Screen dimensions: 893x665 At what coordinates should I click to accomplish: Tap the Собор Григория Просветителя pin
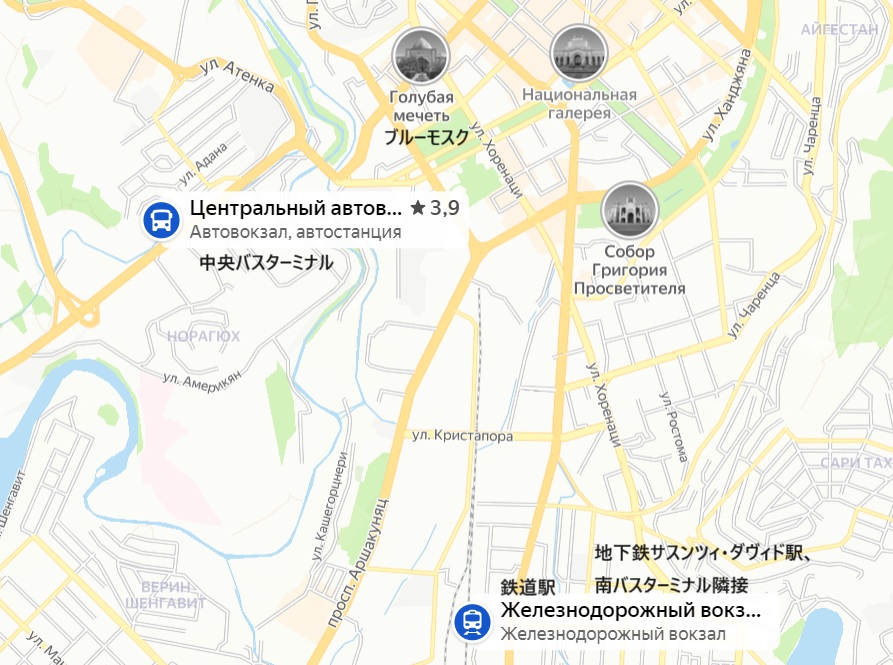pos(630,211)
